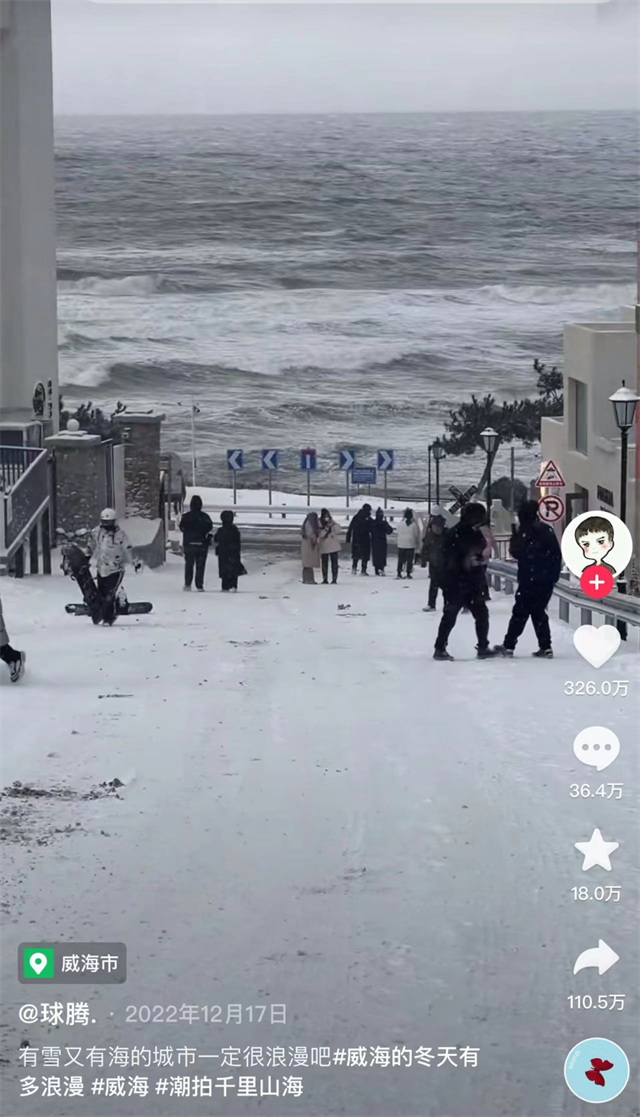
Task: Open the @球腾. author page
Action: click(57, 1013)
